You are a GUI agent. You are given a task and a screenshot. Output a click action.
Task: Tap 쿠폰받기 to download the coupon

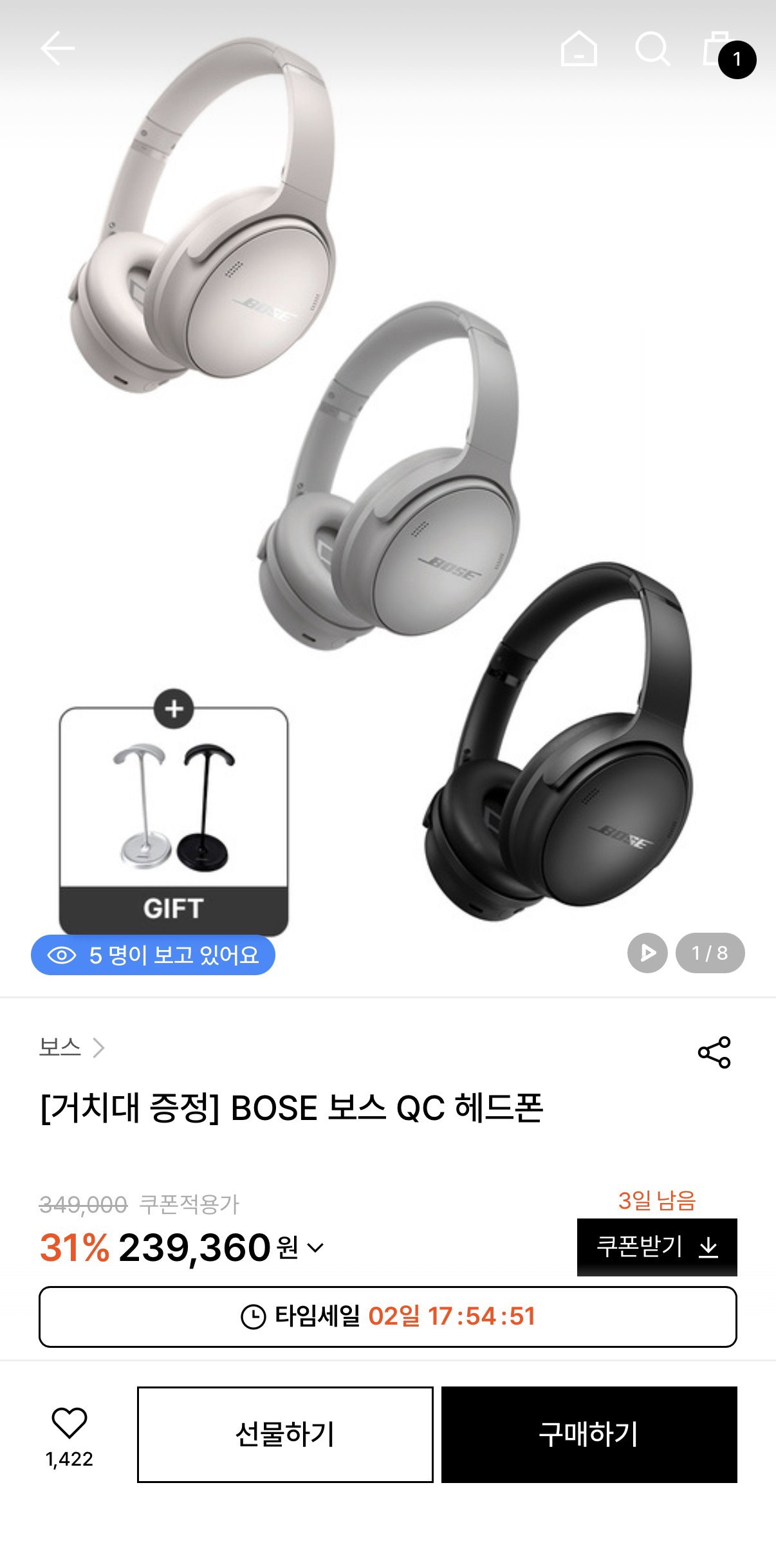coord(657,1247)
